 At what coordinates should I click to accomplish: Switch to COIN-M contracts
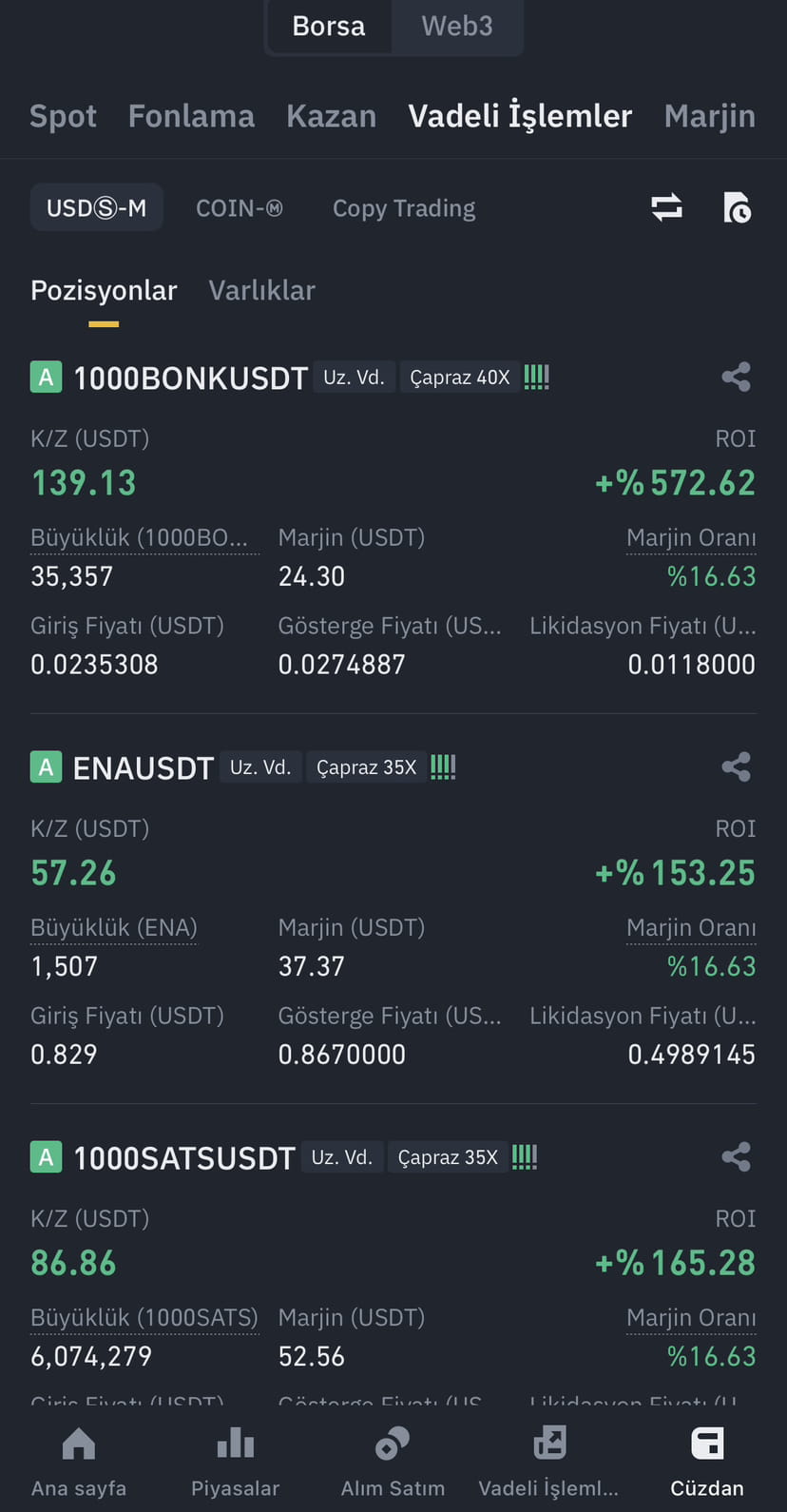click(x=240, y=207)
